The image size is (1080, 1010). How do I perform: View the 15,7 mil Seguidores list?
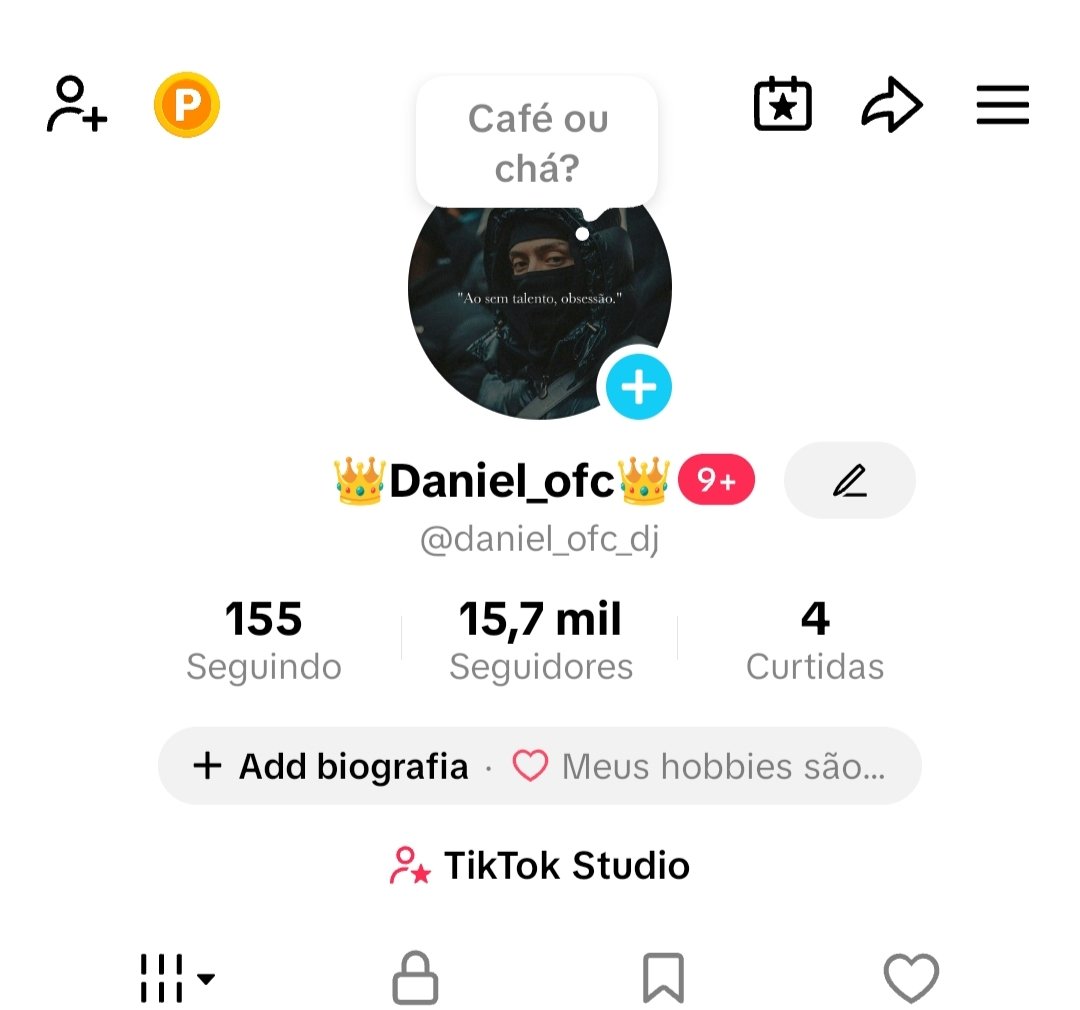tap(540, 640)
